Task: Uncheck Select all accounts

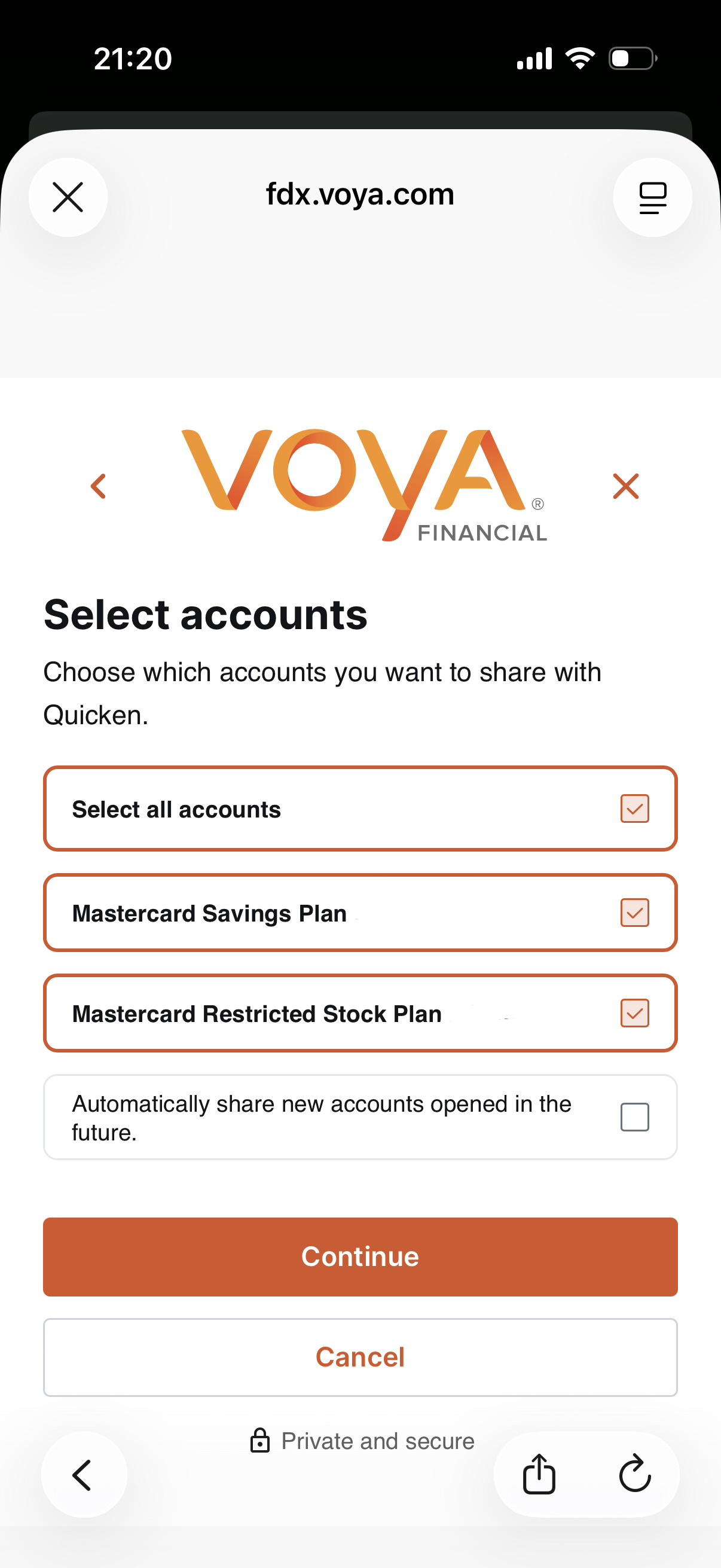Action: point(634,809)
